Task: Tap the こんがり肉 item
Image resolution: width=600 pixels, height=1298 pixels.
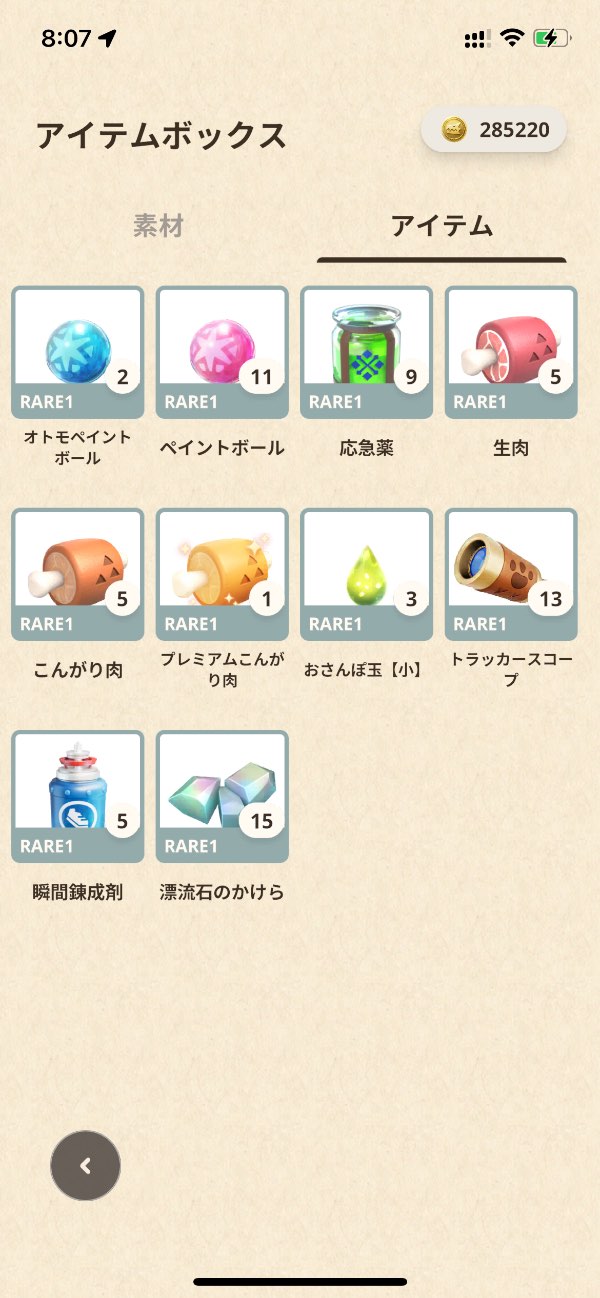Action: [78, 574]
